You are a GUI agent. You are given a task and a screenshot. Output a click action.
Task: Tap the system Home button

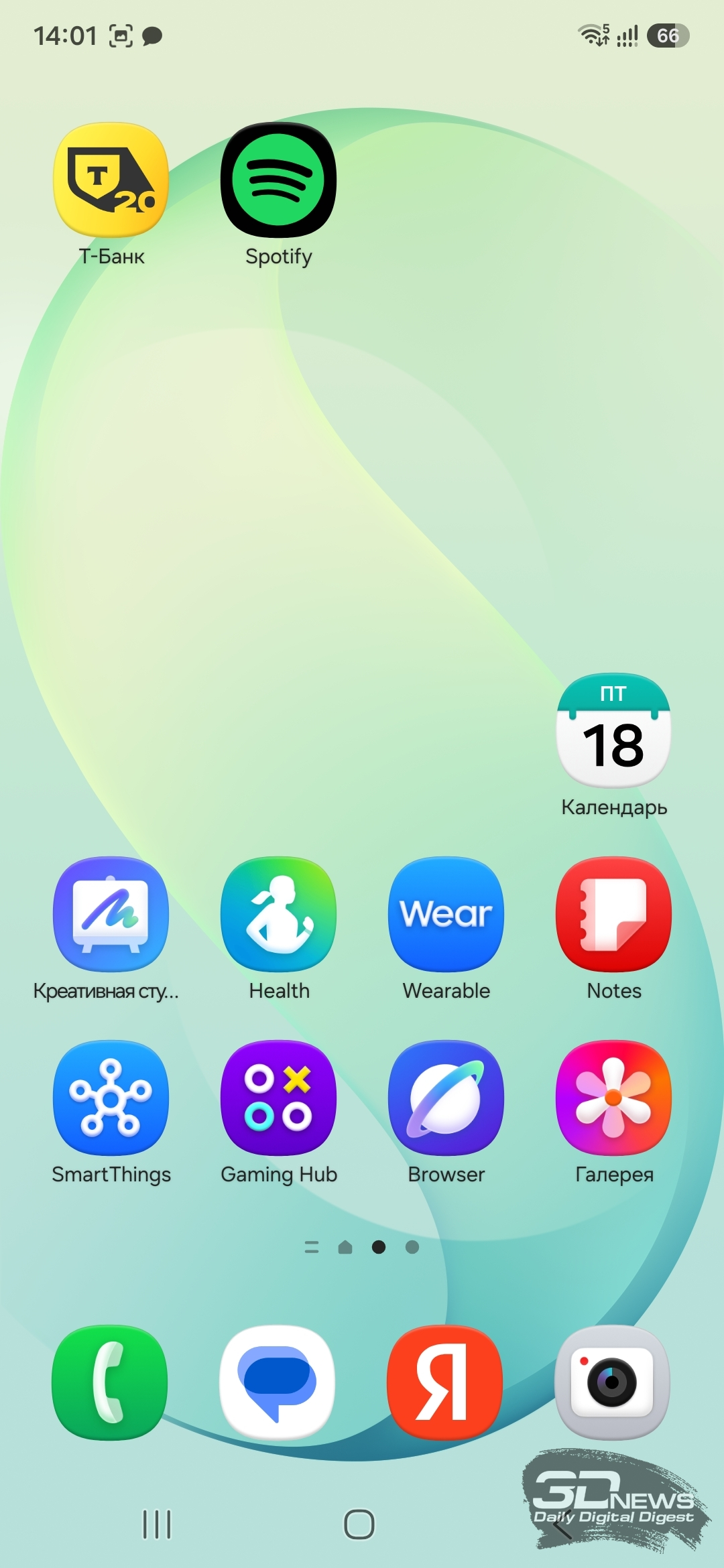pos(359,1524)
